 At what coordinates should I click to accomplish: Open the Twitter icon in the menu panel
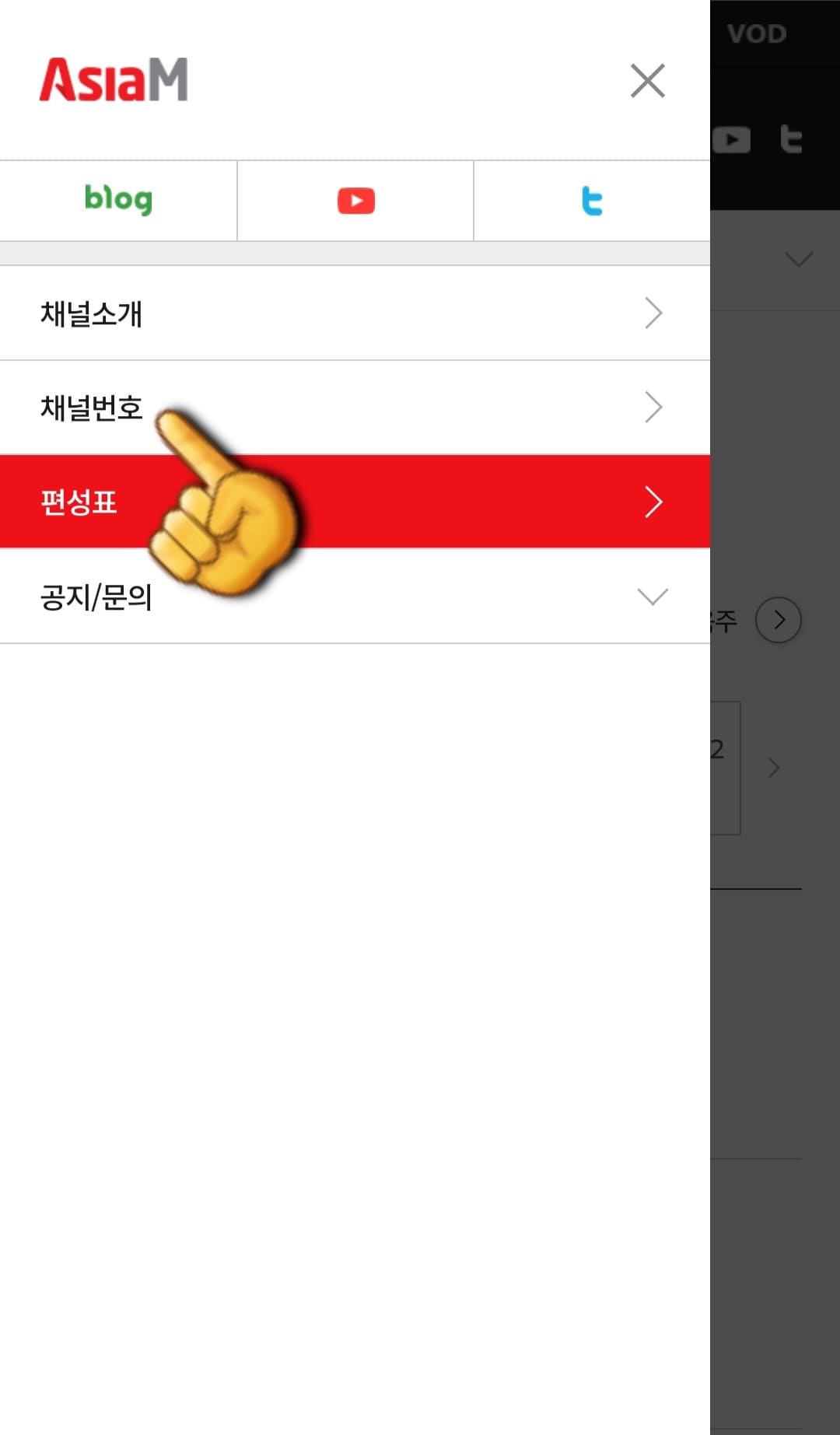[x=591, y=200]
